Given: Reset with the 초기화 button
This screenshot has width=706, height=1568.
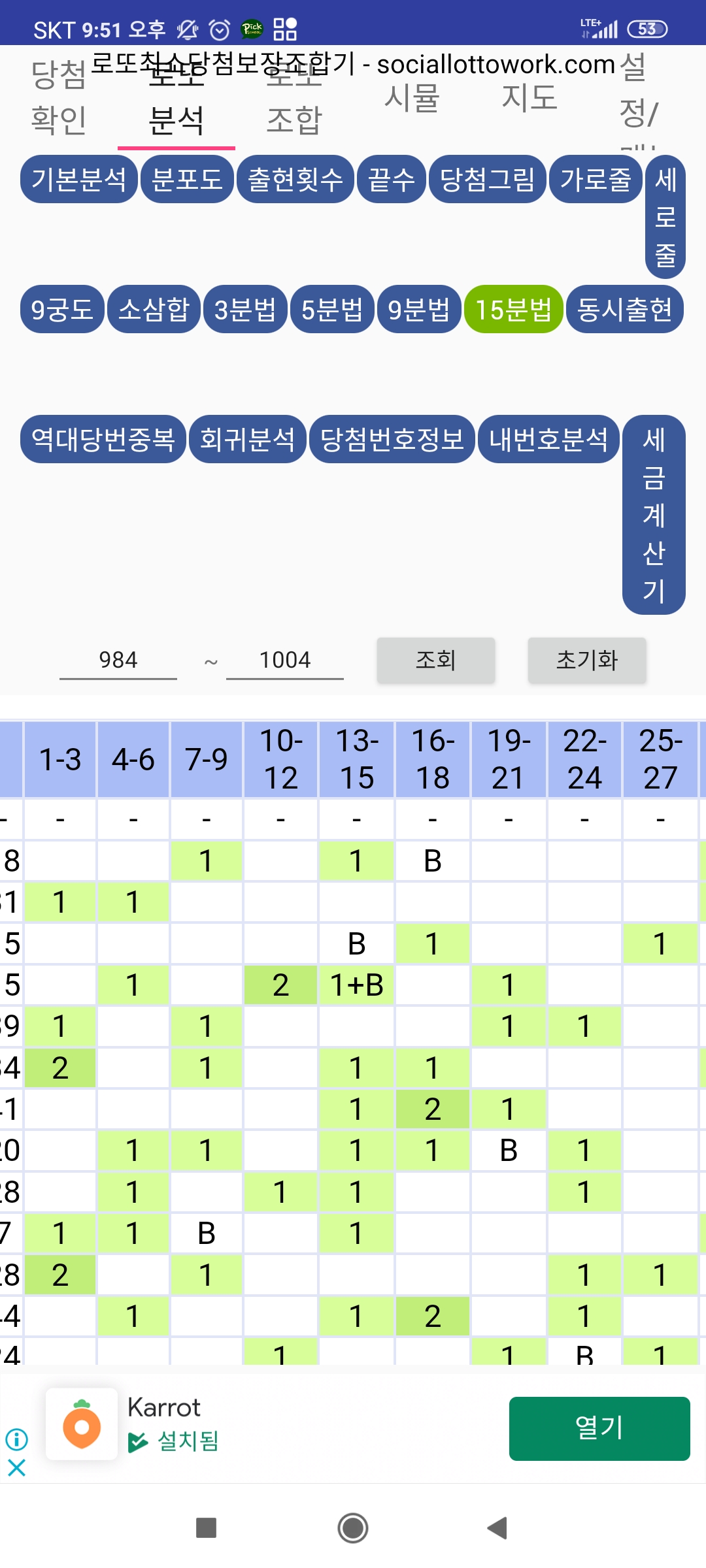Looking at the screenshot, I should point(587,660).
